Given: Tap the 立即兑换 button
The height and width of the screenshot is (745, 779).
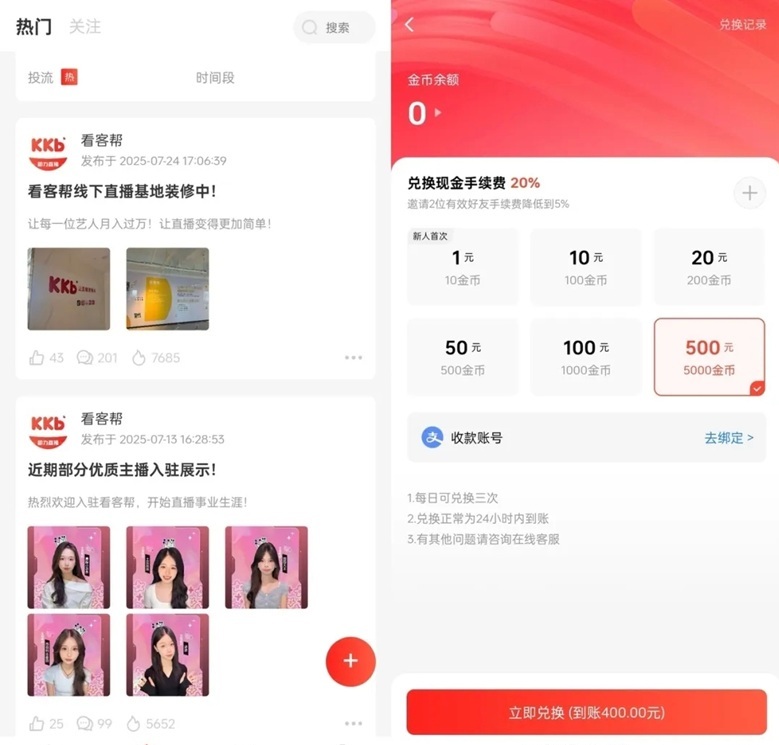Looking at the screenshot, I should [586, 712].
